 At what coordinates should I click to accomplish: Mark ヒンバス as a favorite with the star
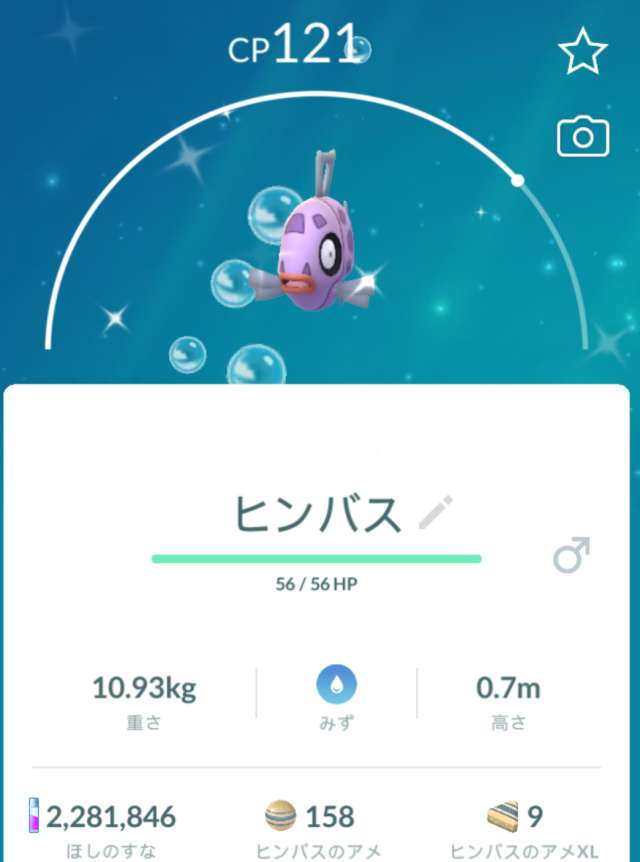tap(582, 52)
